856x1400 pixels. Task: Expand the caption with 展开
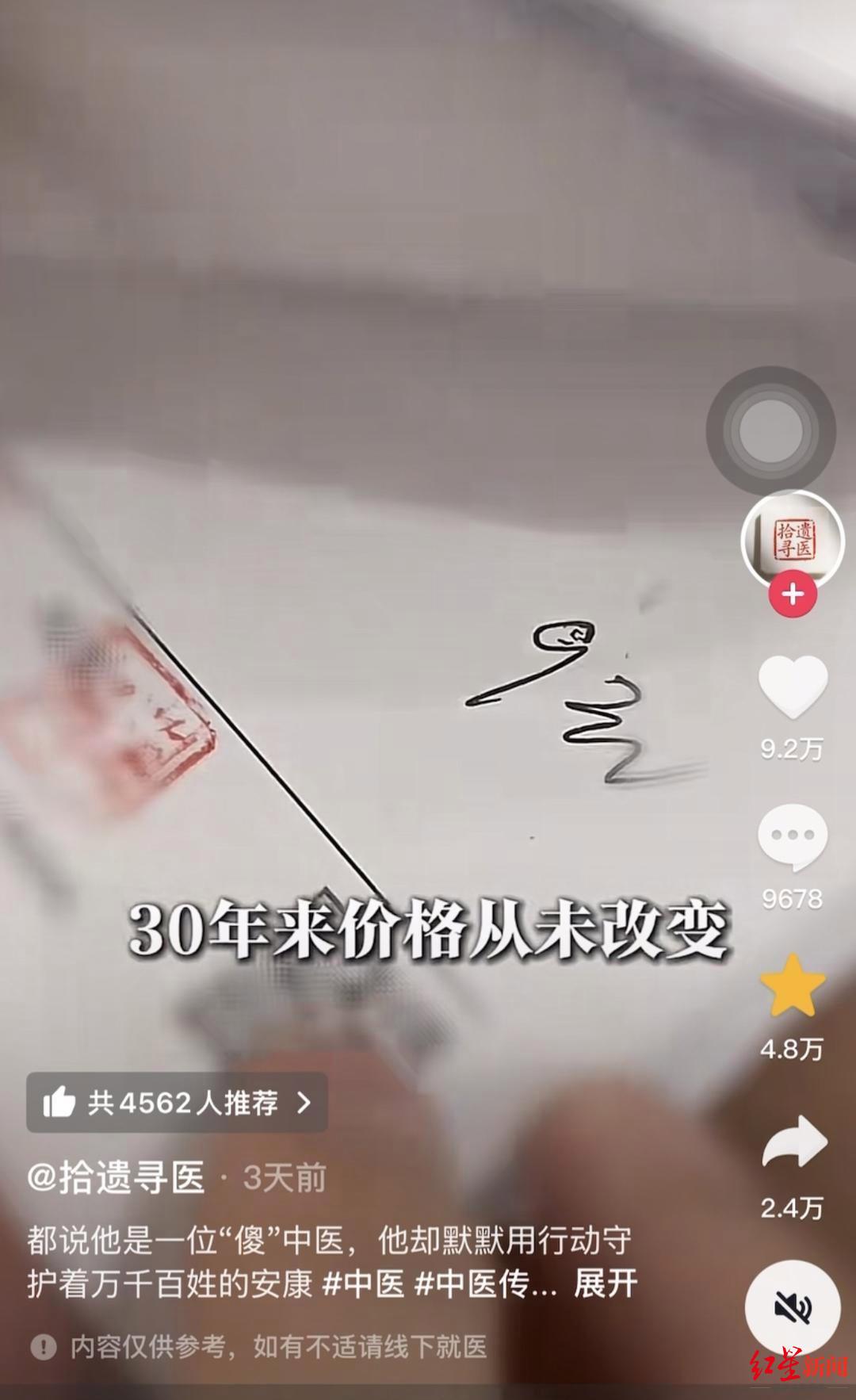(x=605, y=1284)
